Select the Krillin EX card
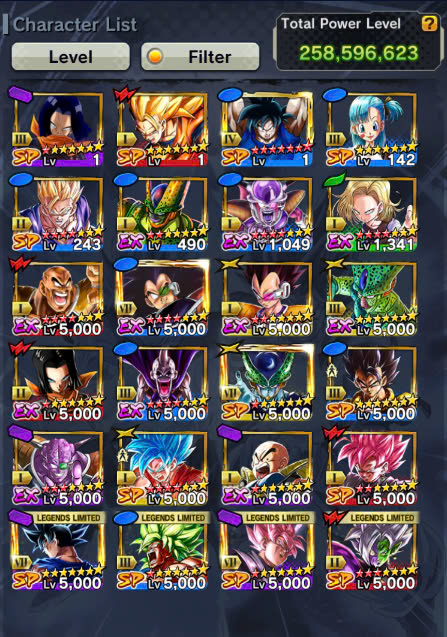 [x=266, y=467]
